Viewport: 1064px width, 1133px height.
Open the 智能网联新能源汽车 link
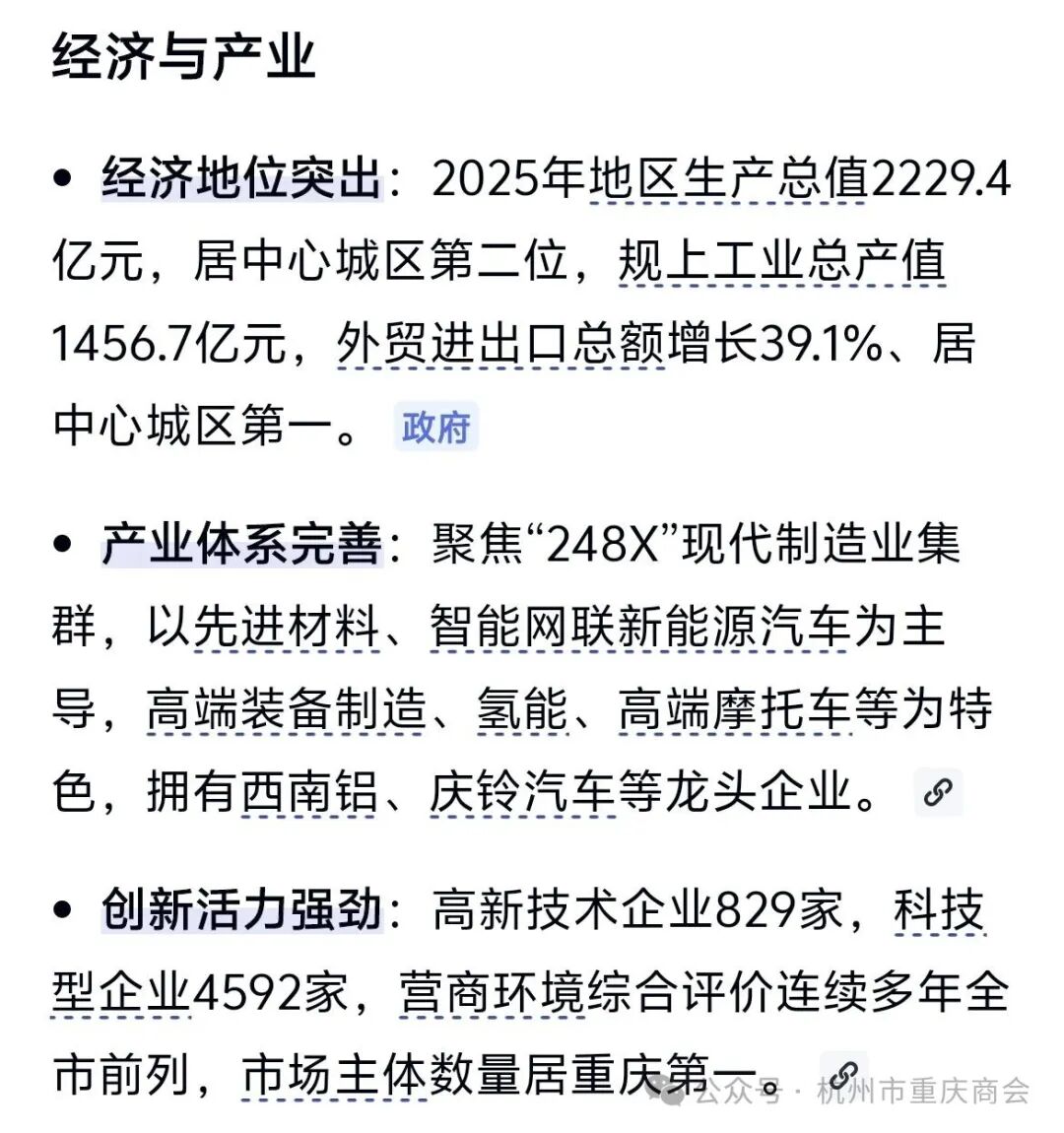[x=638, y=626]
